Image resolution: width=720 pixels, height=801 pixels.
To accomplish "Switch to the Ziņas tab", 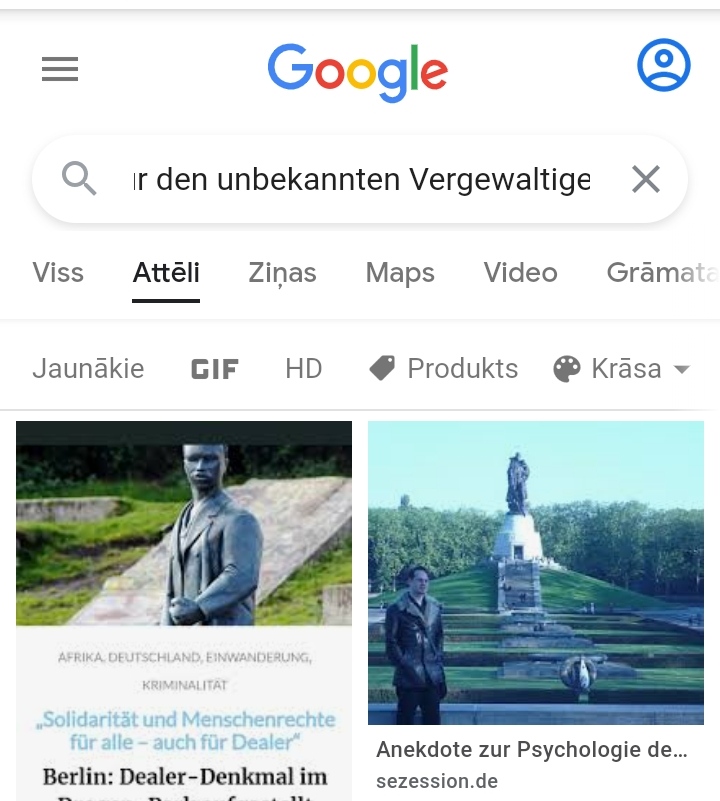I will [282, 272].
